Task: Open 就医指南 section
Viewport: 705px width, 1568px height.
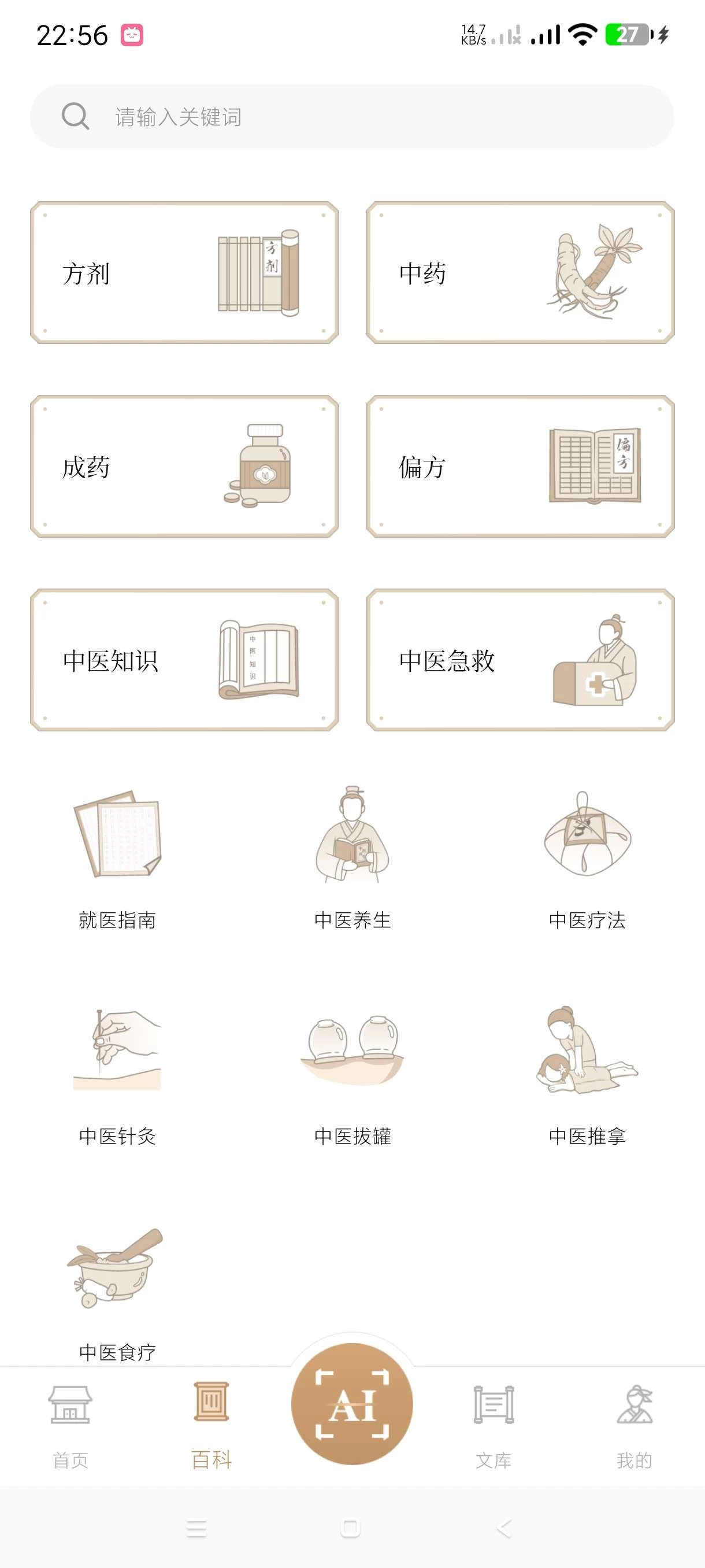Action: 117,858
